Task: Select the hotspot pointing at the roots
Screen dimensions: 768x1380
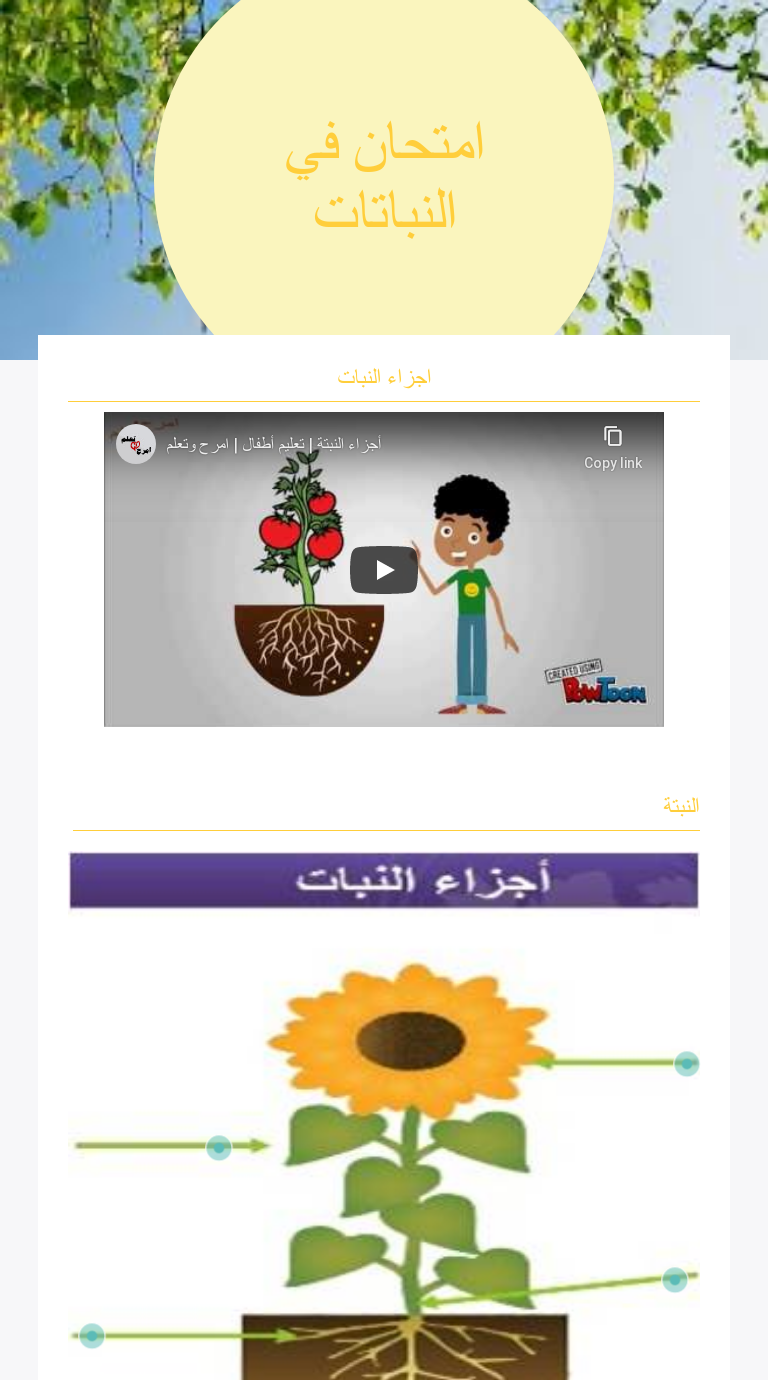Action: [92, 1336]
